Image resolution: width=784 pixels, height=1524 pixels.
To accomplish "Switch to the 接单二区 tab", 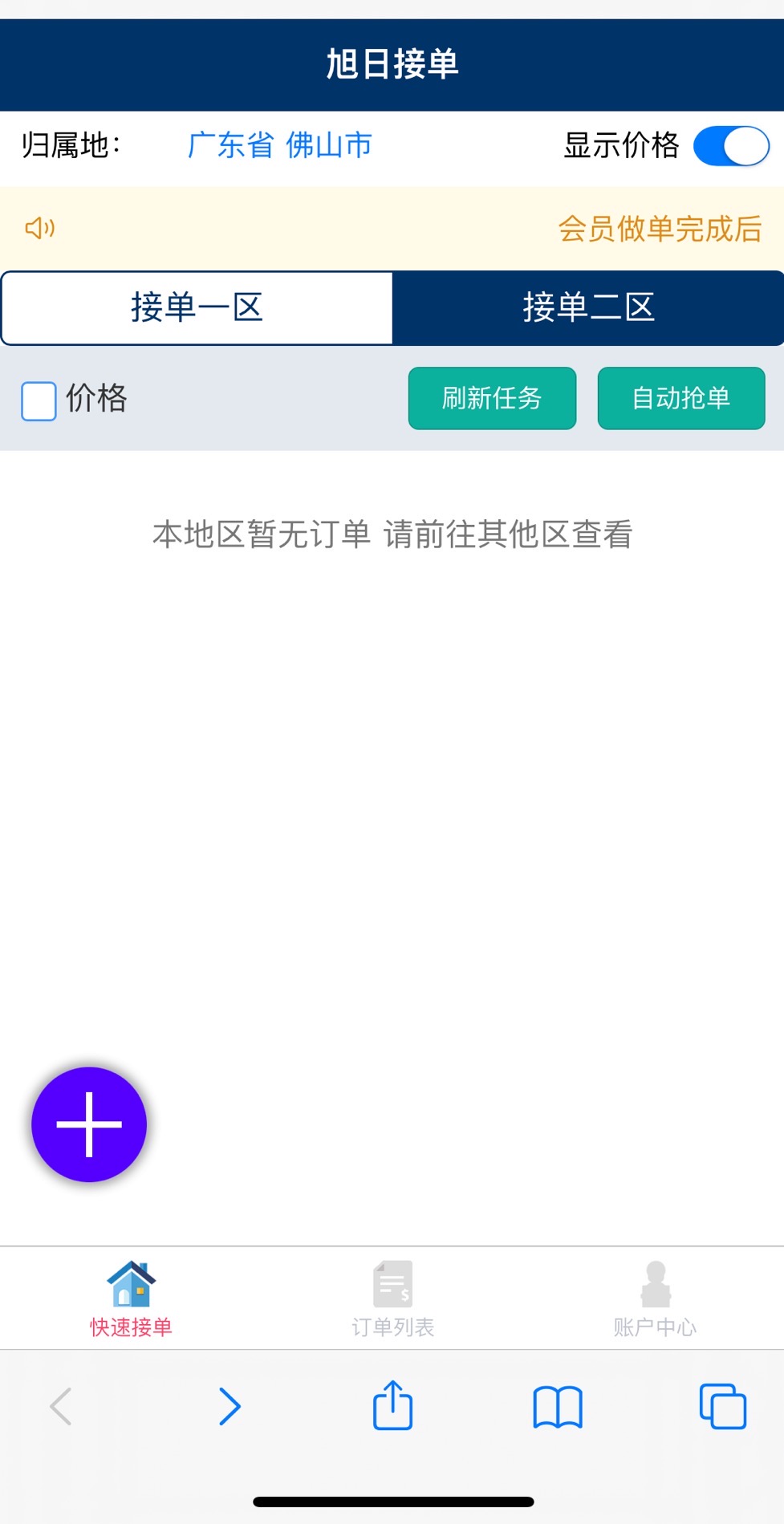I will click(588, 308).
